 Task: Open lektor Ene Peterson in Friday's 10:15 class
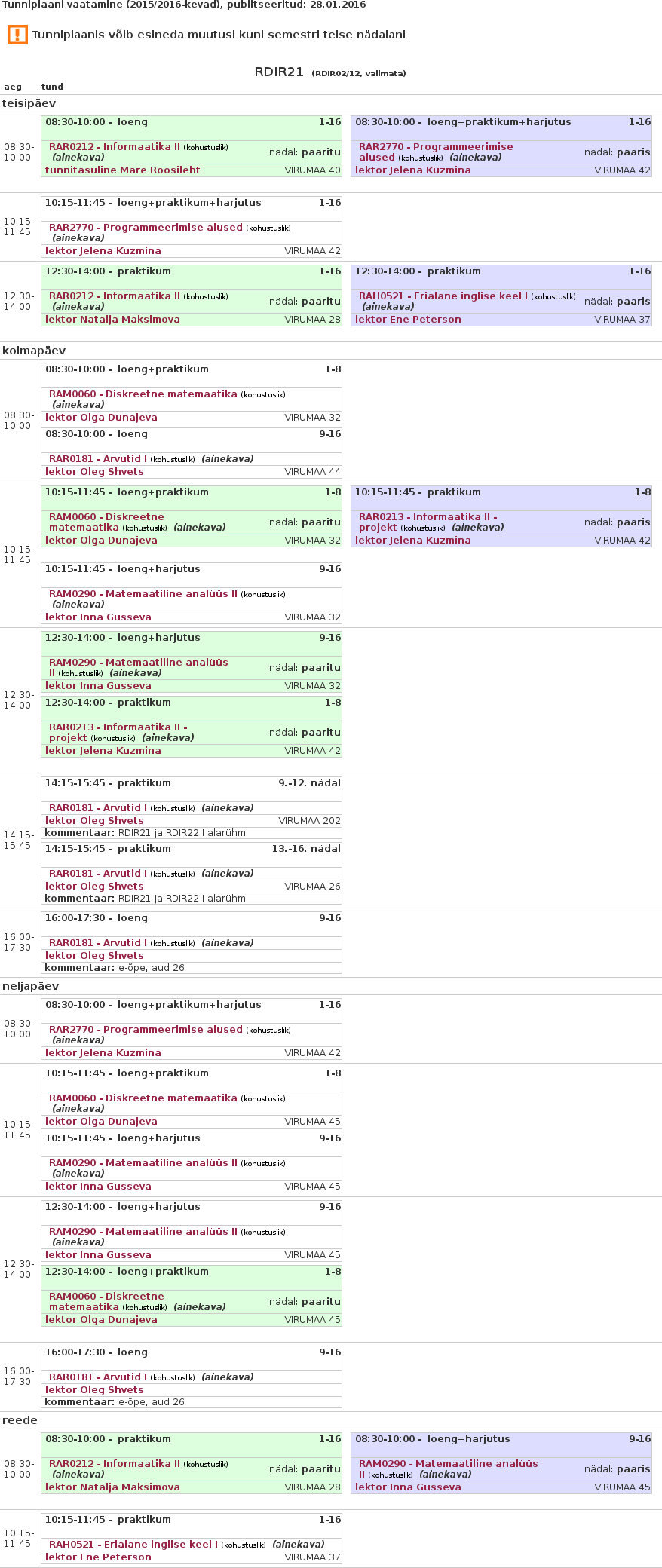98,1557
